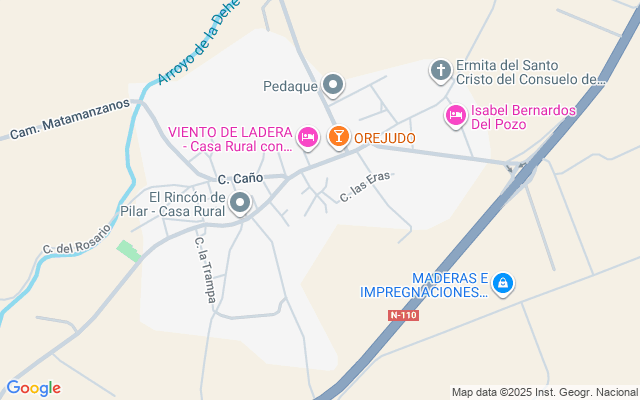Tap the OREJUDO bar marker

coord(338,136)
